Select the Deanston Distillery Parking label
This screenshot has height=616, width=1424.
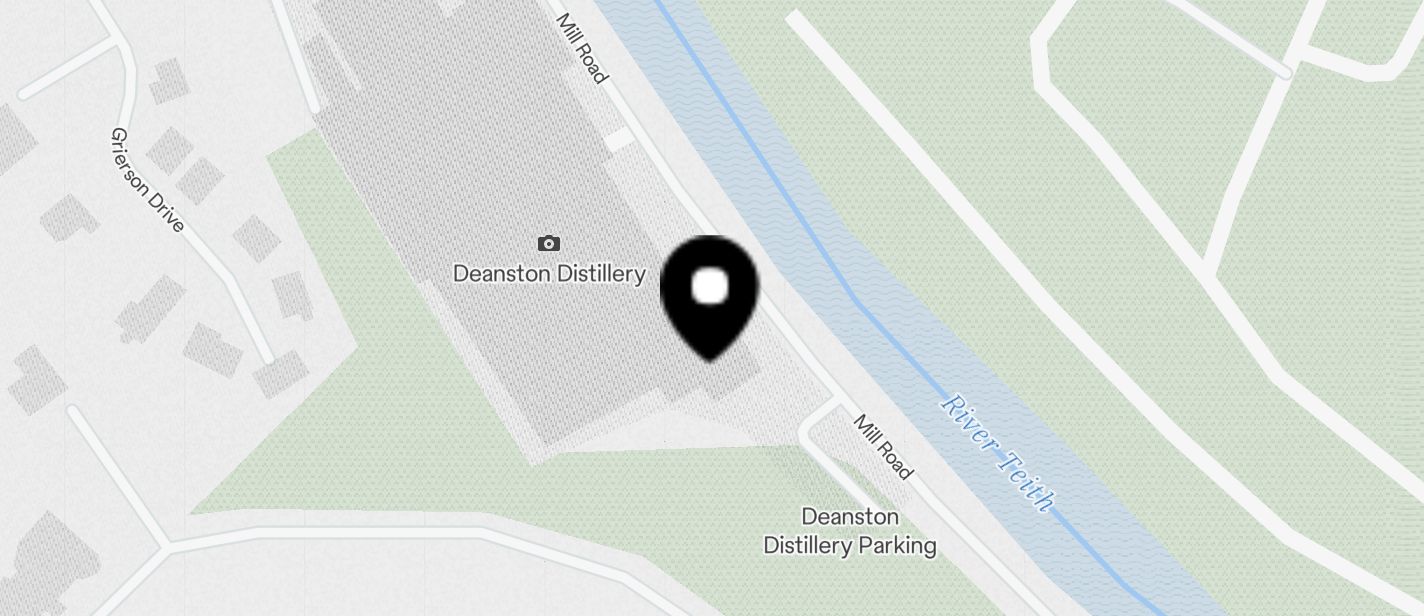(850, 531)
